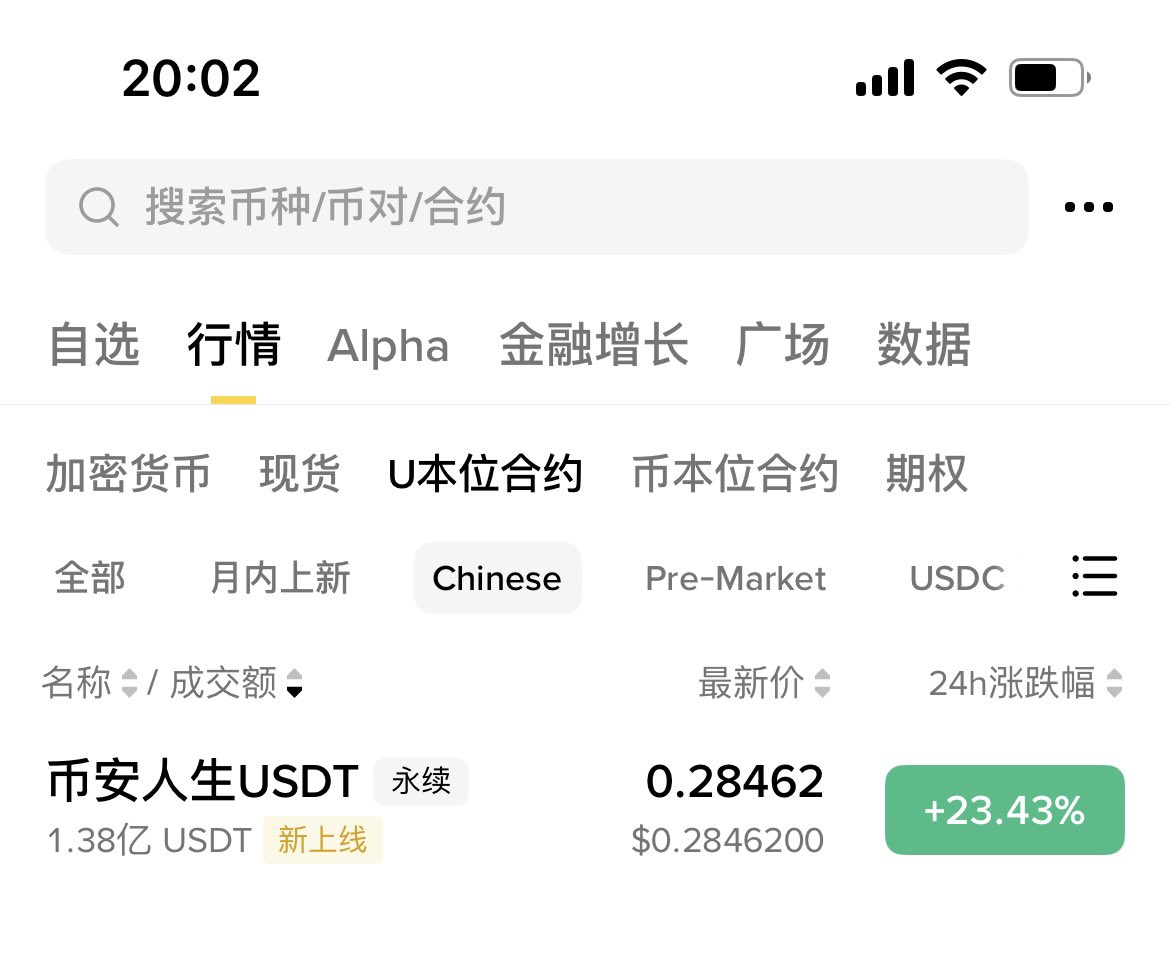1170x970 pixels.
Task: Select the U本位合约 category
Action: point(485,473)
